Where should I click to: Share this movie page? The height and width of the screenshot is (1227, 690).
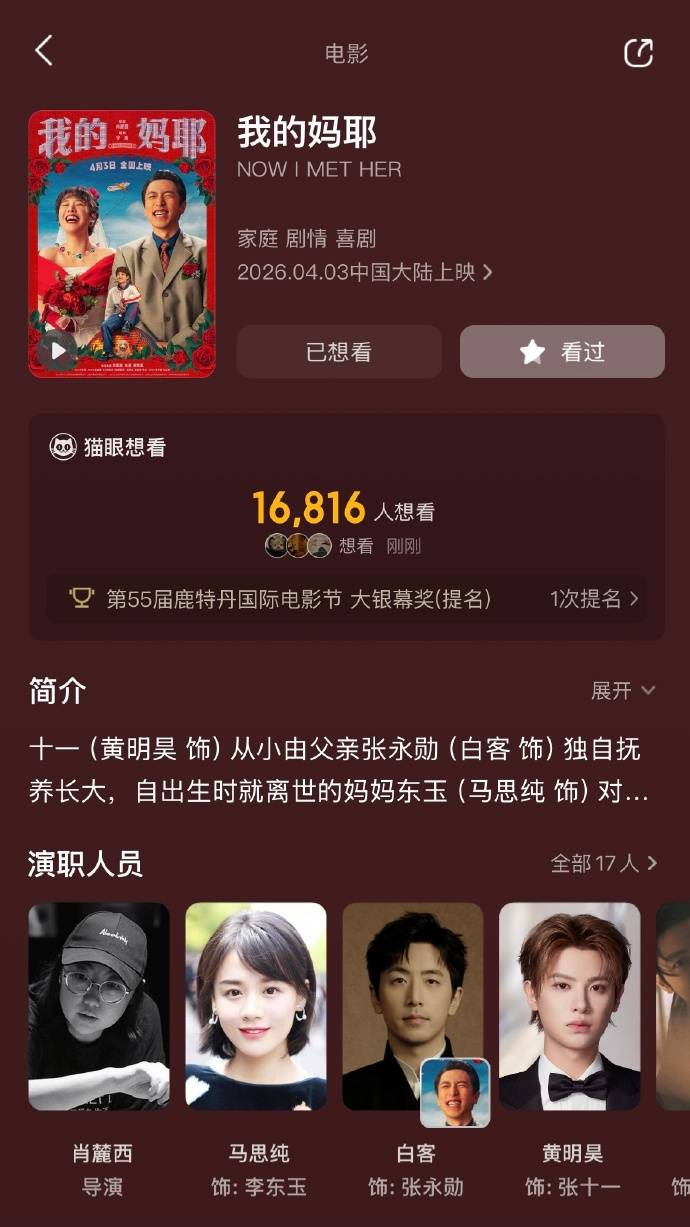point(638,53)
